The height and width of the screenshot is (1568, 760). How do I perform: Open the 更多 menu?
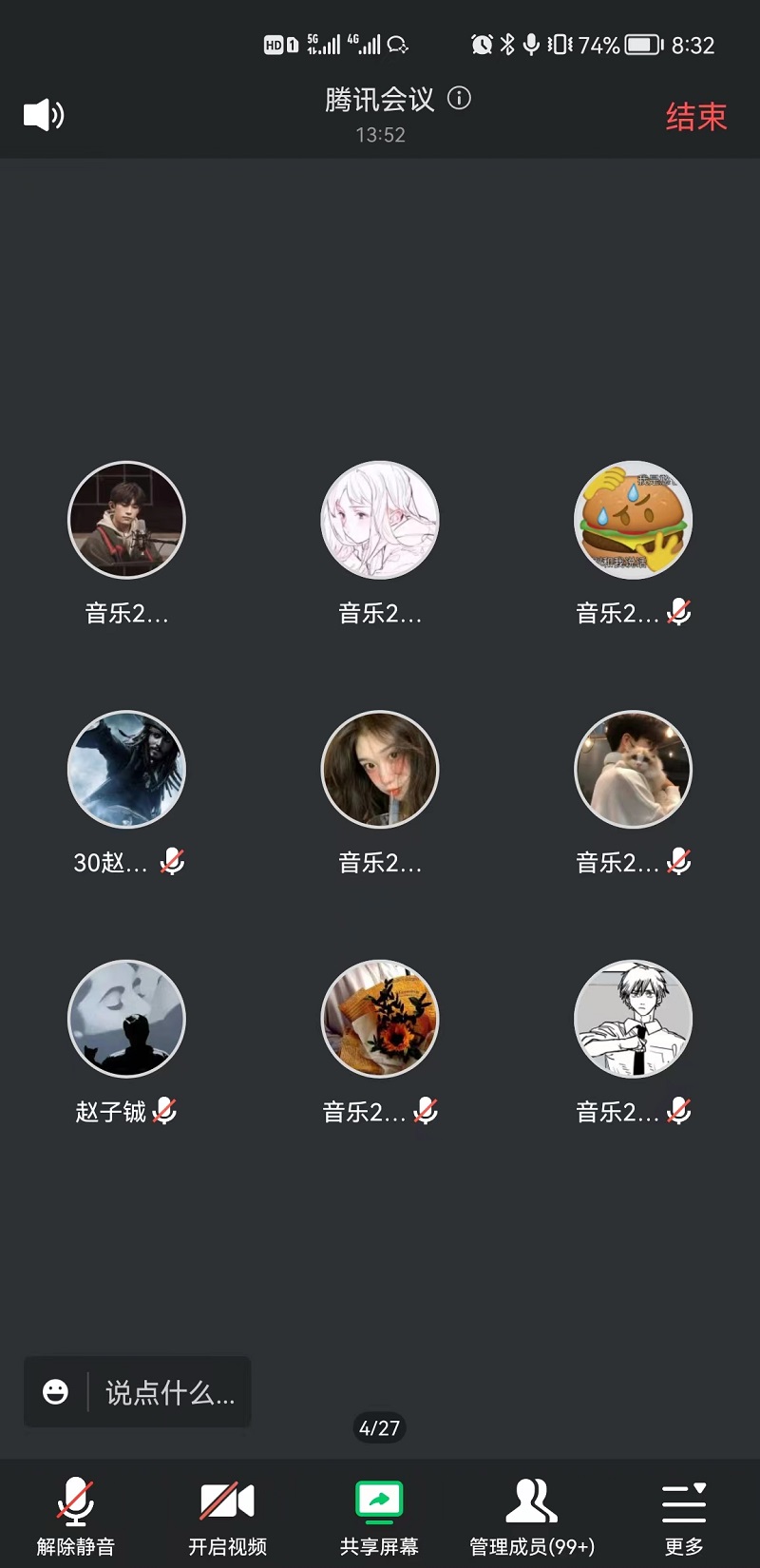(x=683, y=1515)
